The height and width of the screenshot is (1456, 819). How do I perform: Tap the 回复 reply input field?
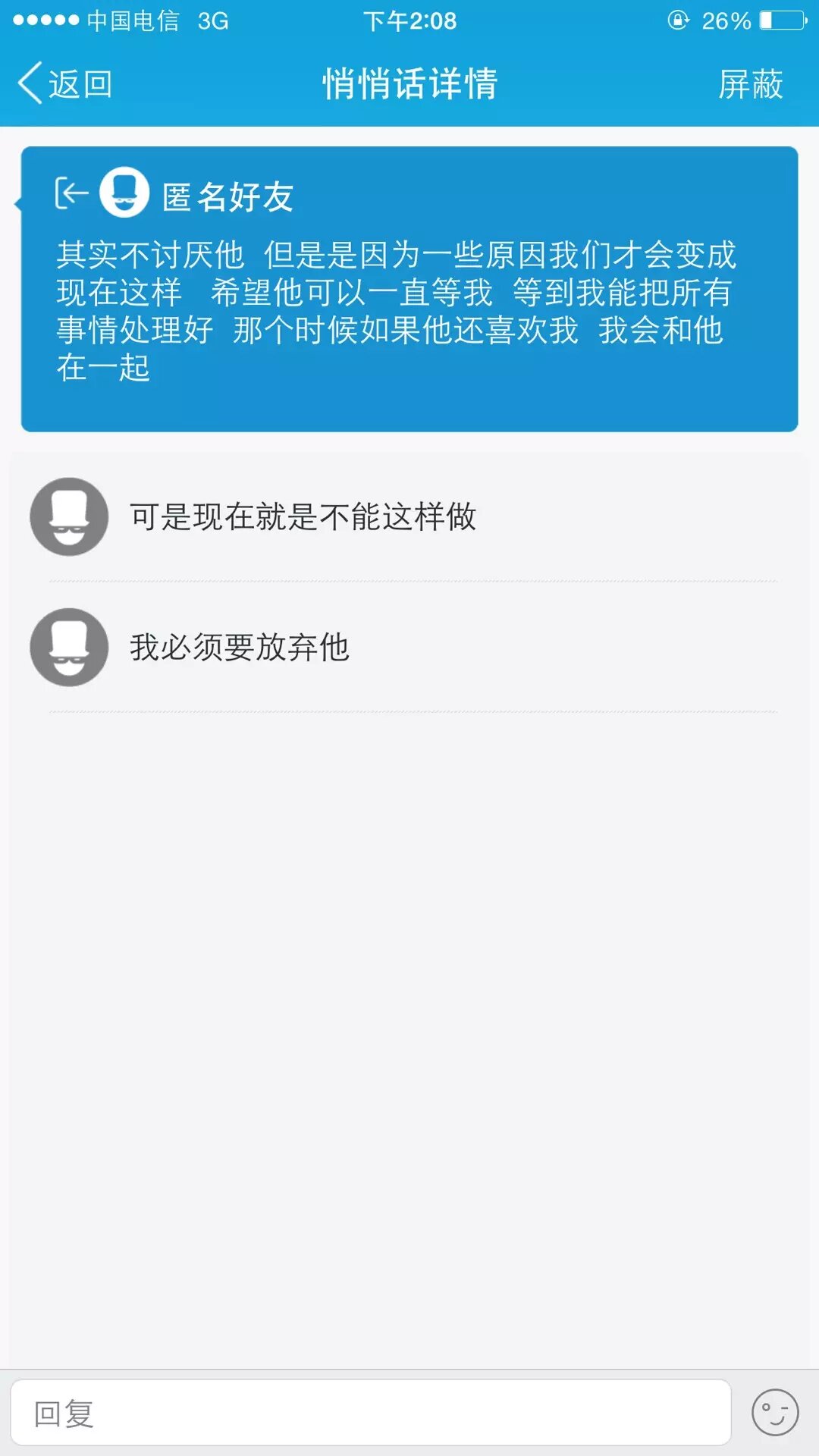370,1413
